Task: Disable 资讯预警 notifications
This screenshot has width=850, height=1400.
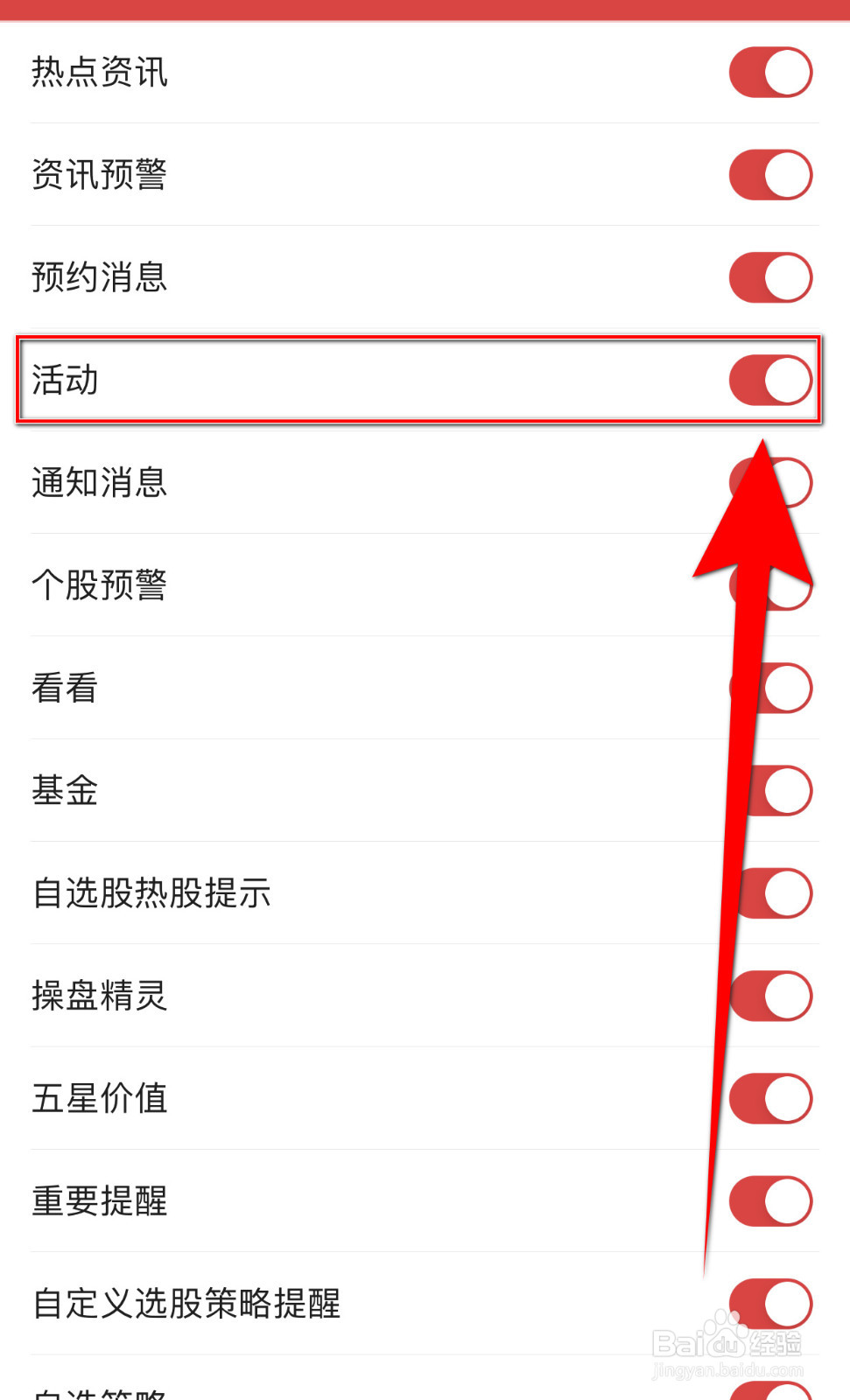Action: 769,174
